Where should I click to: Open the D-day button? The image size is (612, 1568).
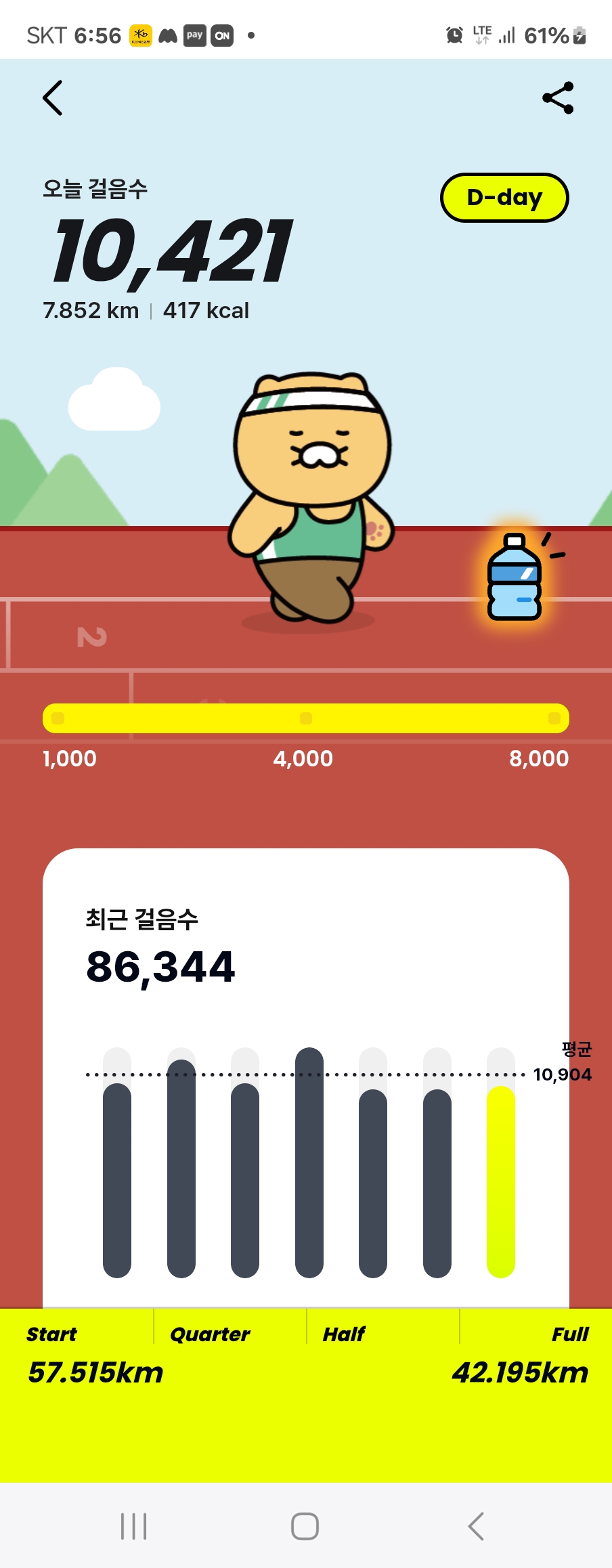(504, 198)
